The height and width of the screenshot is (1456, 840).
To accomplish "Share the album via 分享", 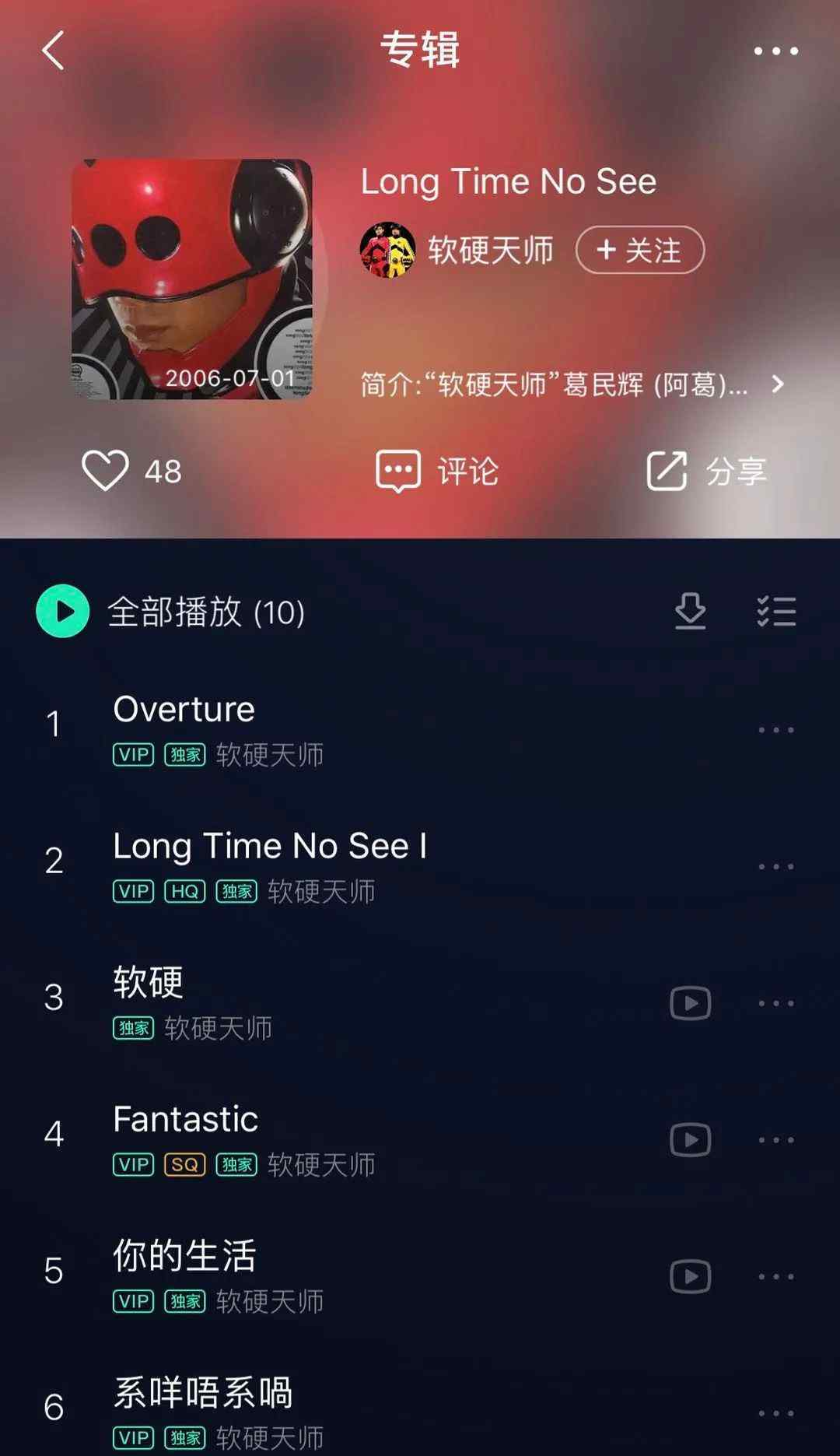I will [706, 471].
